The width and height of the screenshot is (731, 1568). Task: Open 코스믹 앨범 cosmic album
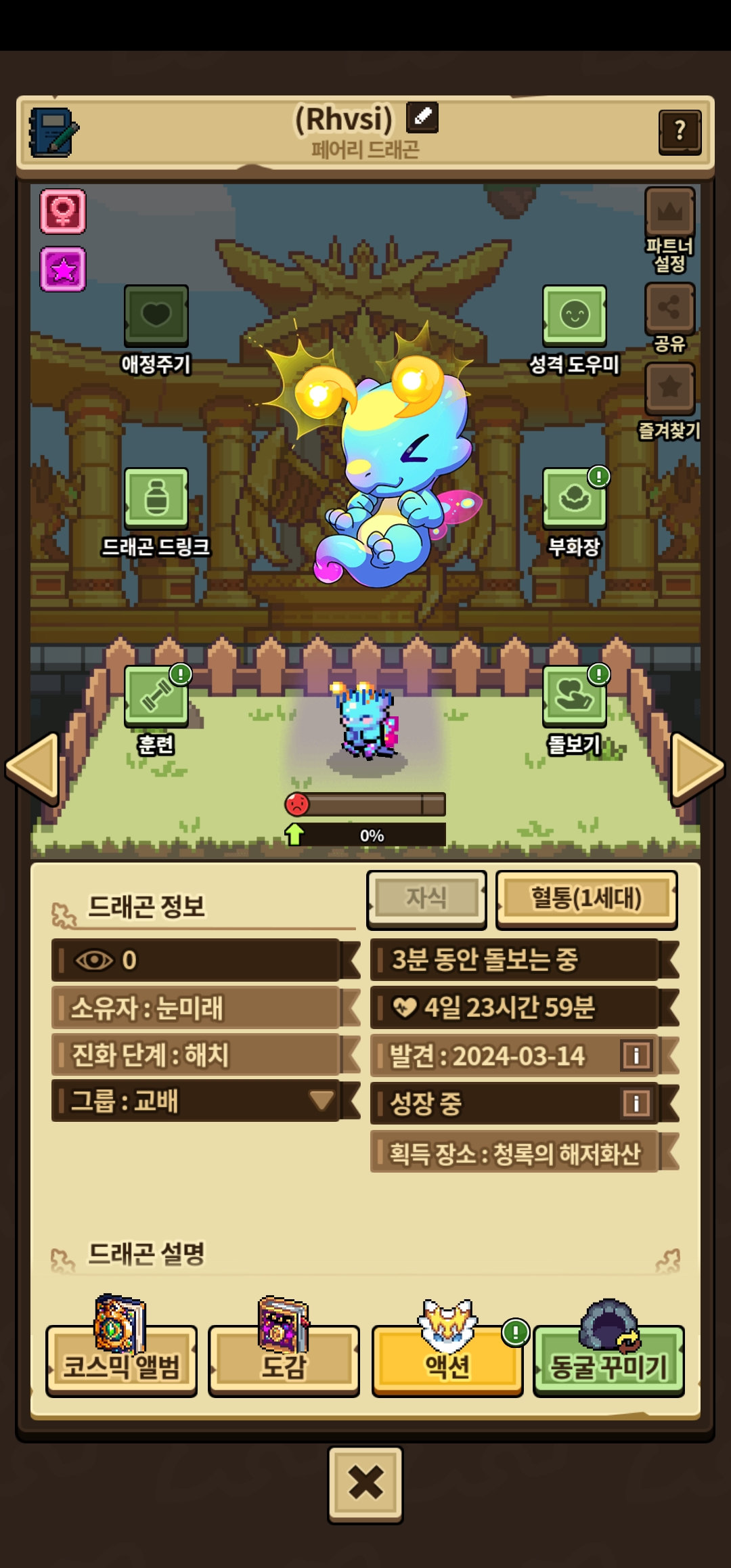[x=122, y=1361]
